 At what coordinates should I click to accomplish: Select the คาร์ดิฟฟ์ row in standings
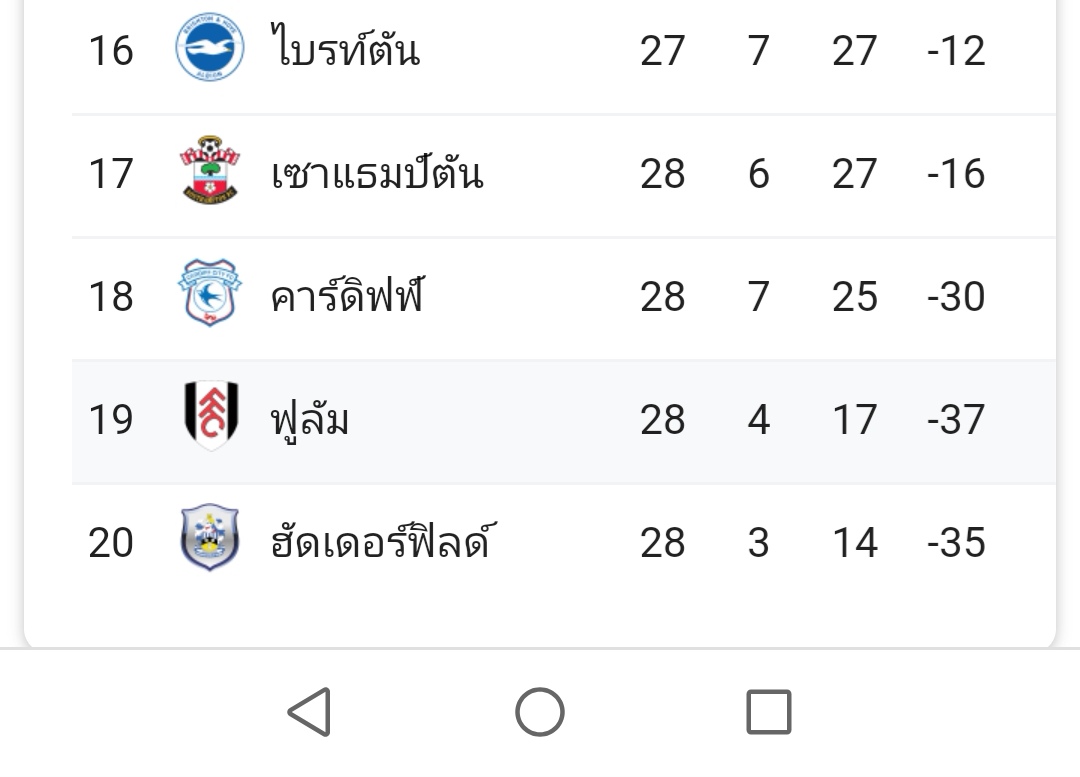(563, 298)
